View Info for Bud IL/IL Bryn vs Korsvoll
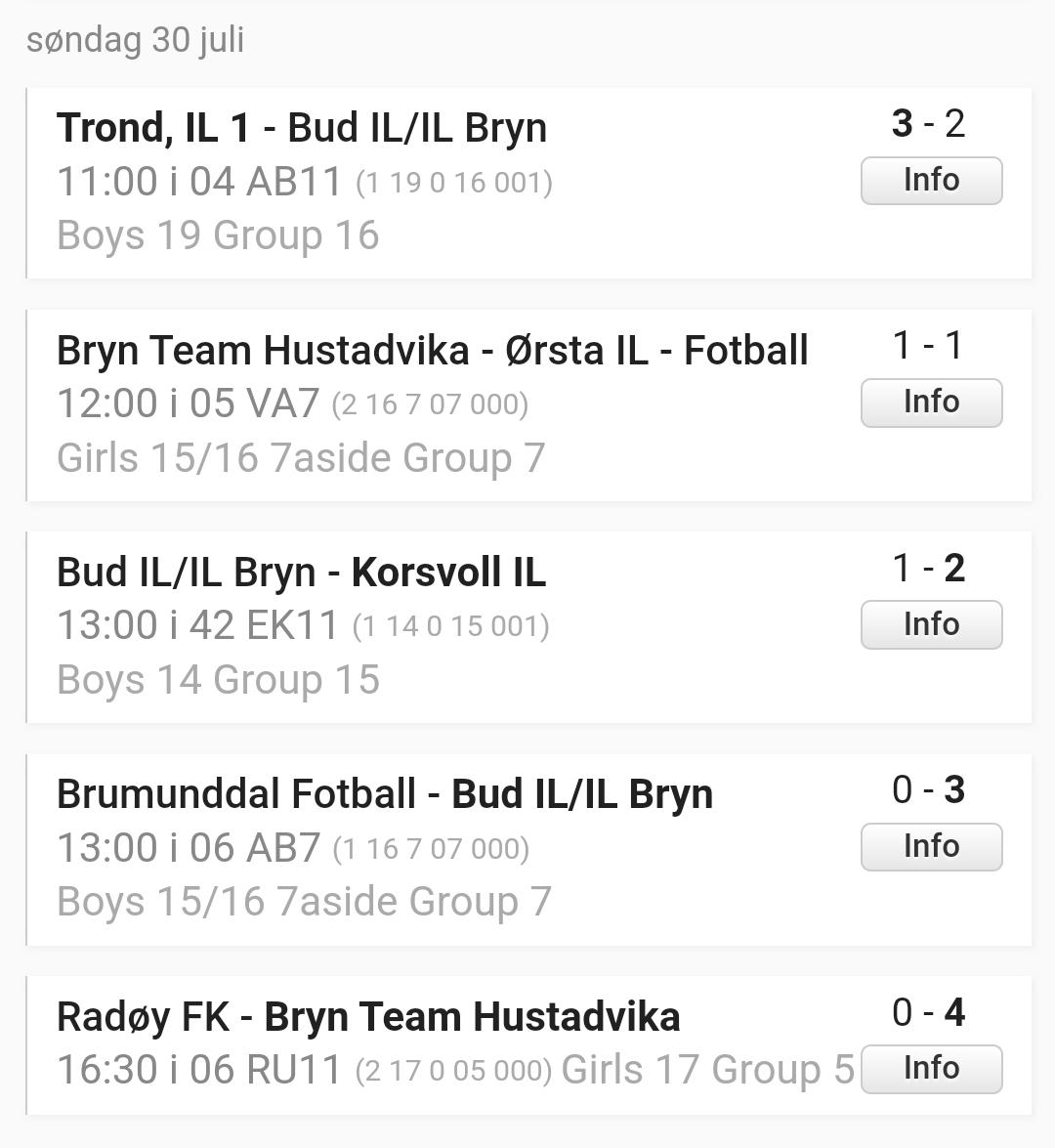This screenshot has height=1148, width=1055. coord(931,624)
